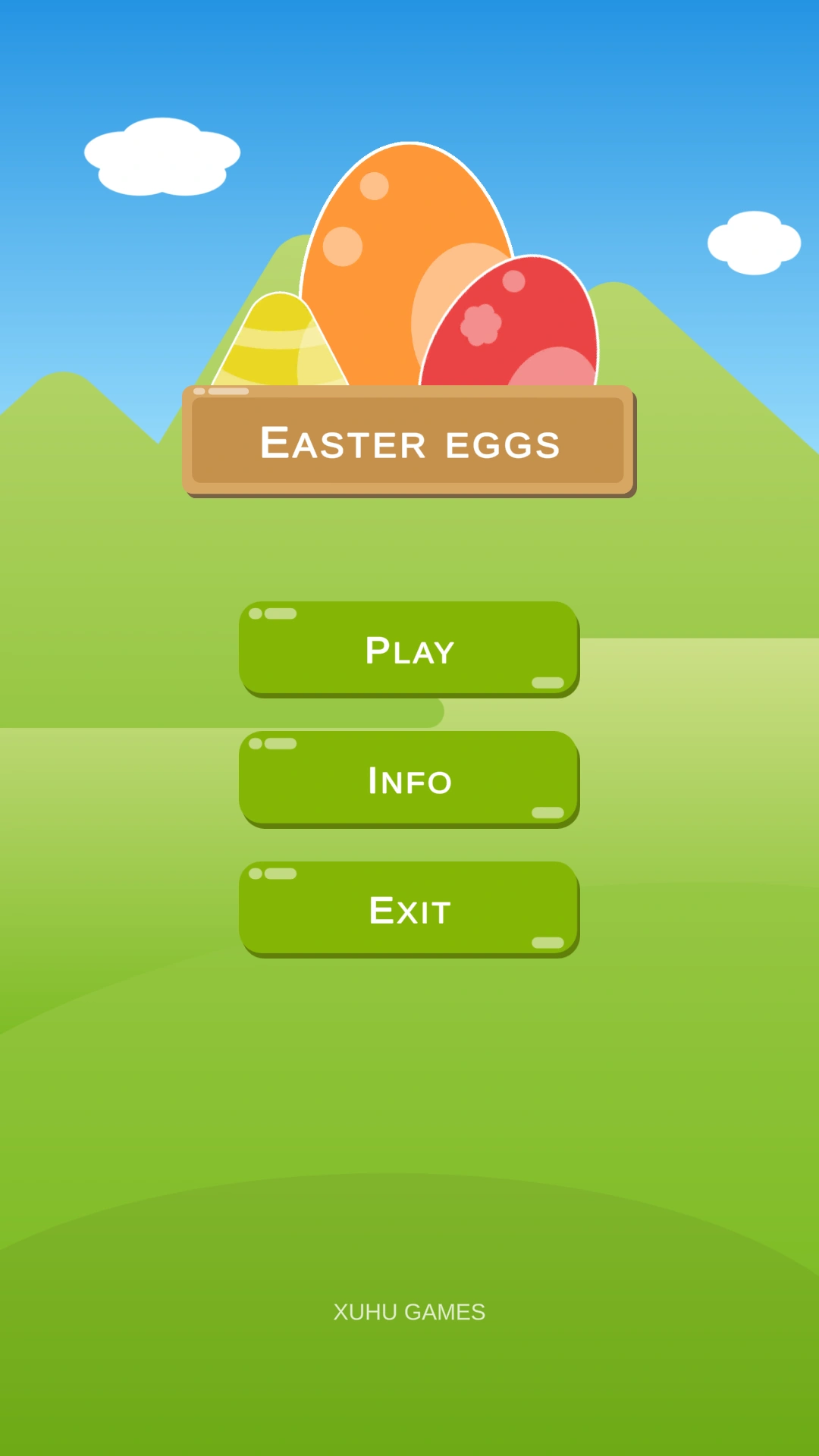Tap Exit to quit the game
The height and width of the screenshot is (1456, 819).
pos(409,909)
